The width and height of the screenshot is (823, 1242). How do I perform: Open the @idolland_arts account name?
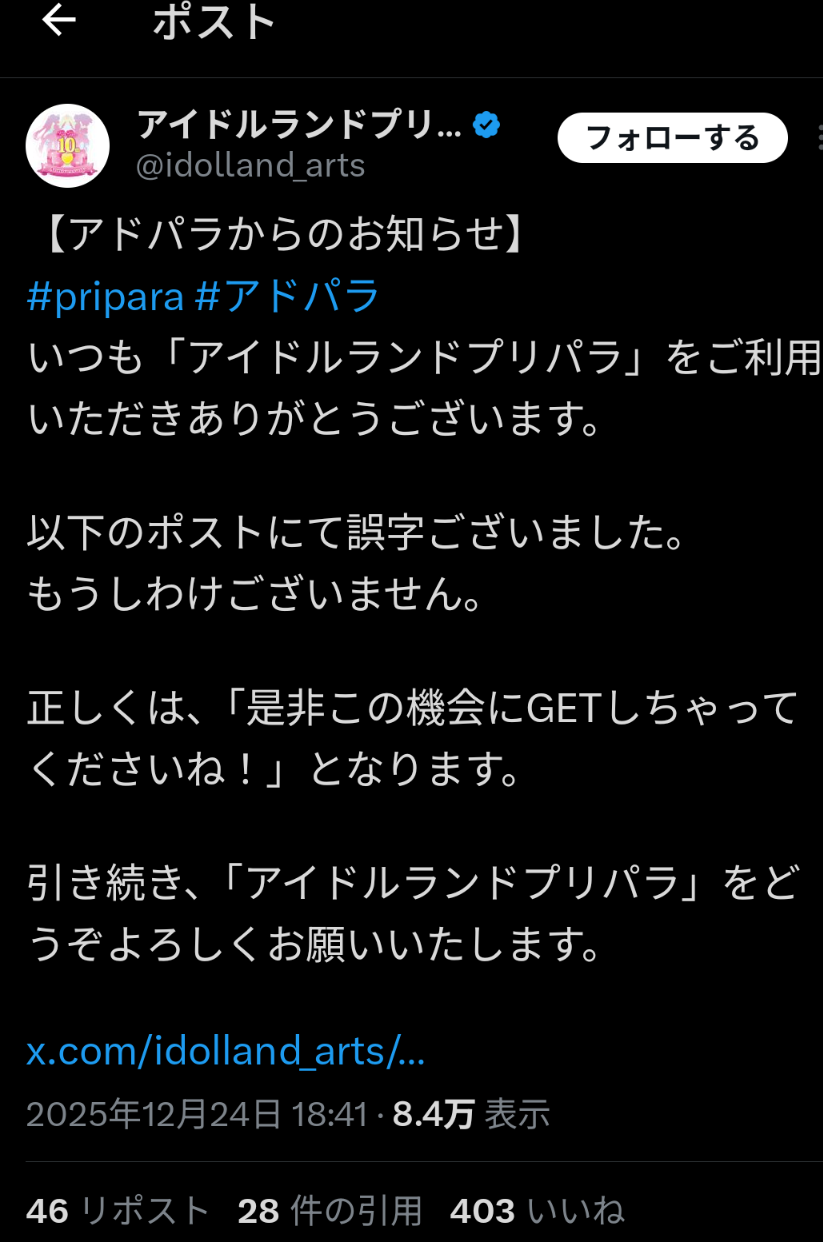(x=250, y=166)
